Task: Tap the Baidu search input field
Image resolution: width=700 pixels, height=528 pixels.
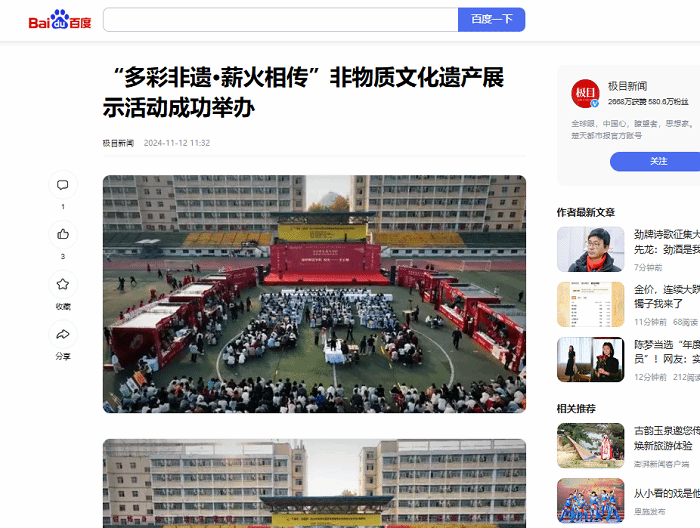Action: [280, 20]
